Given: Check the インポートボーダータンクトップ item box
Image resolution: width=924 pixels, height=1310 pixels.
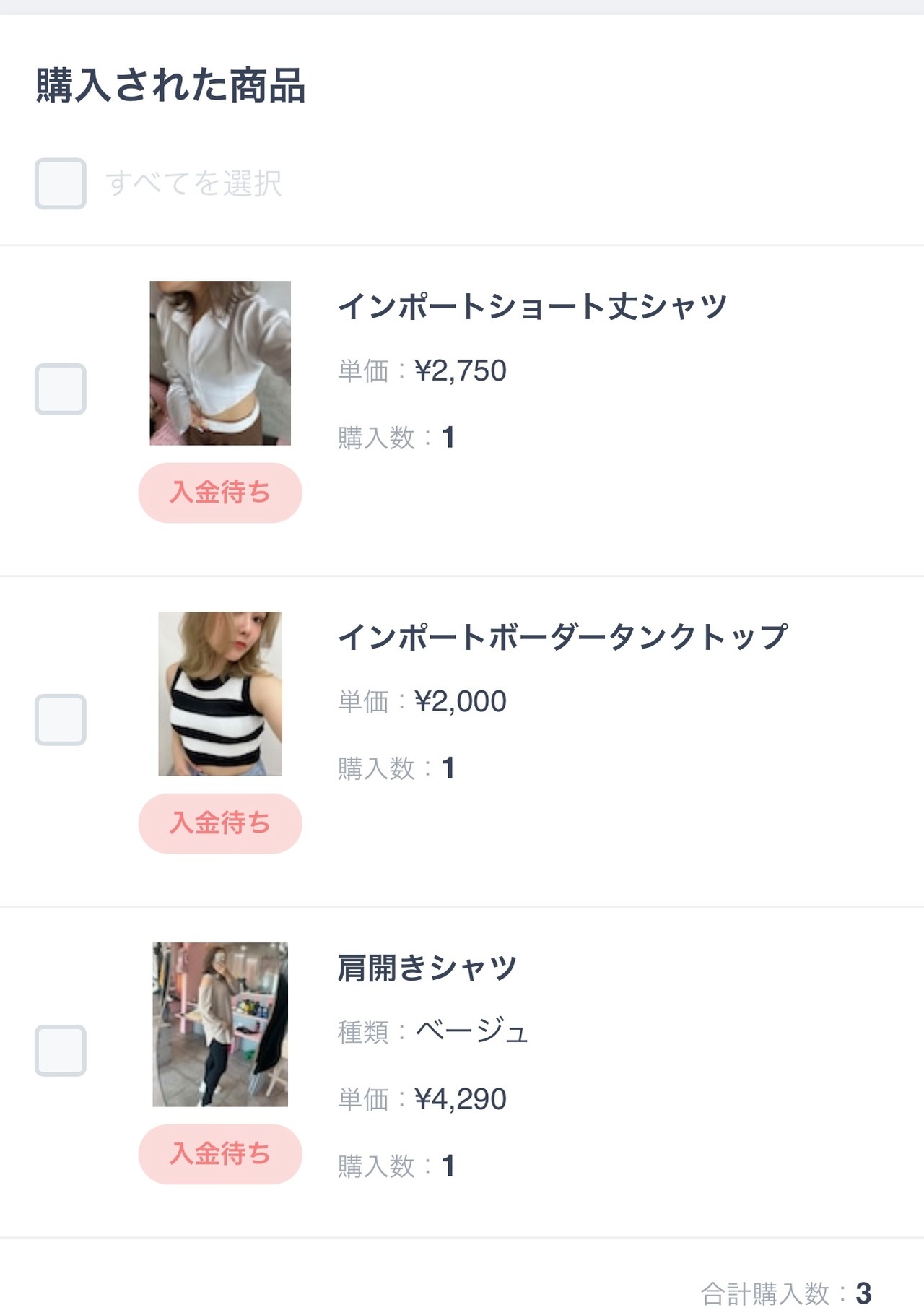Looking at the screenshot, I should [61, 720].
